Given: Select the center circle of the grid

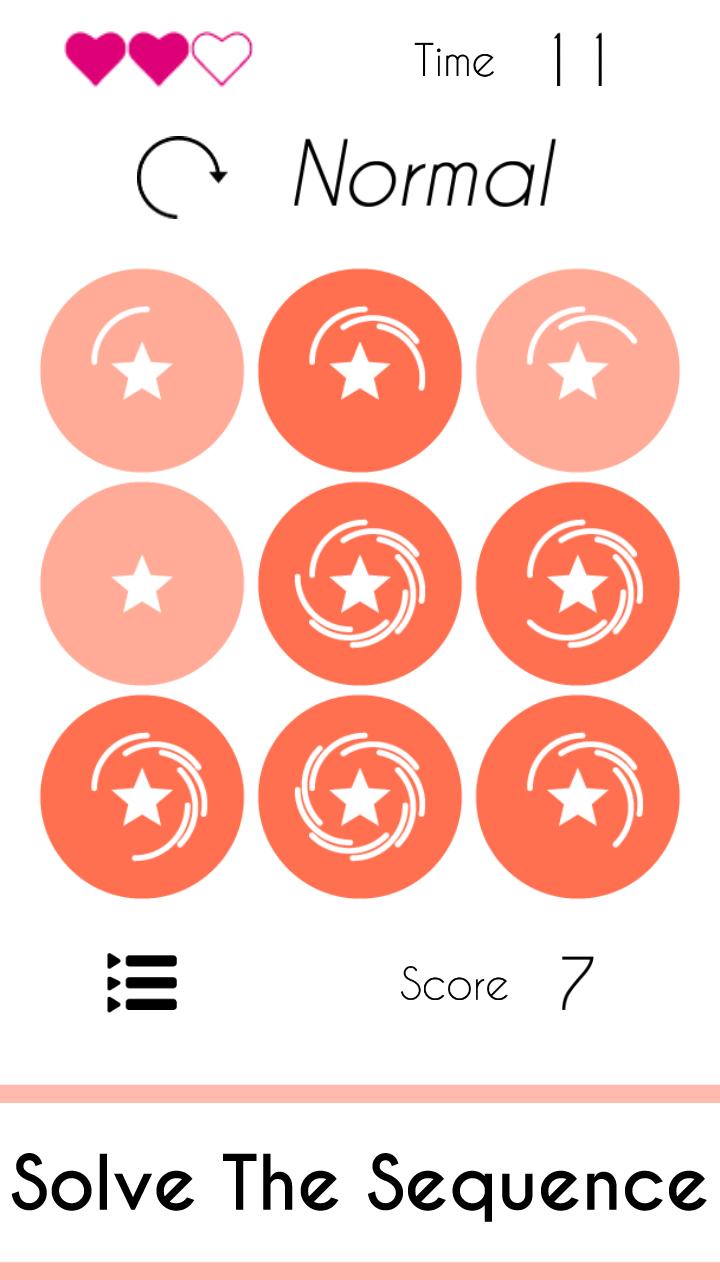Looking at the screenshot, I should (x=360, y=584).
